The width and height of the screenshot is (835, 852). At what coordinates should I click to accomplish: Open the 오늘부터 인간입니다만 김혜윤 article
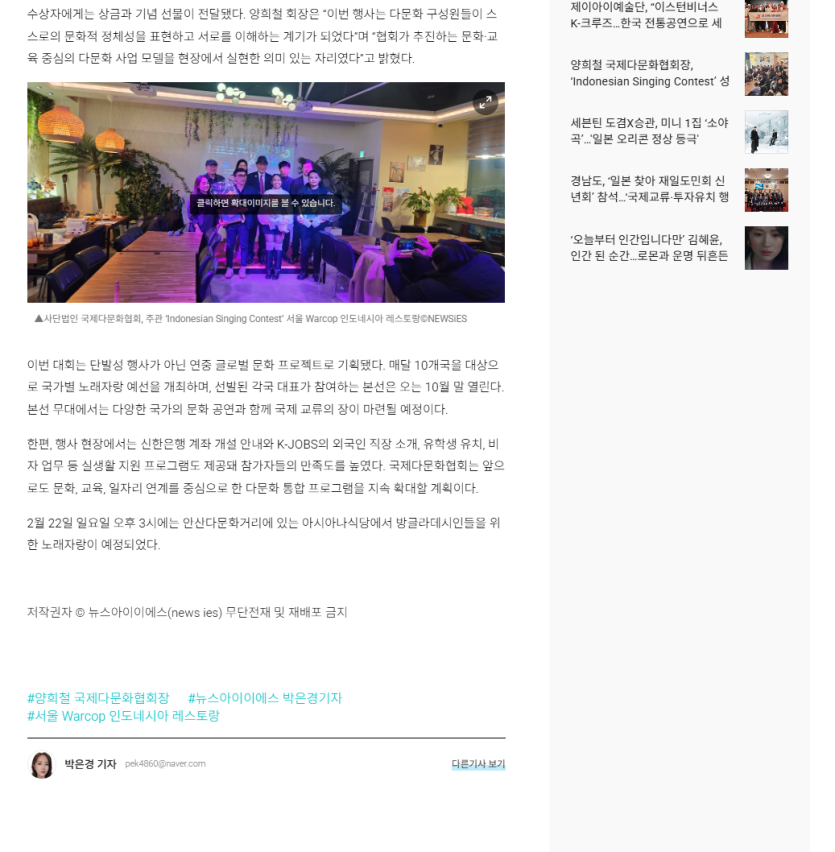pyautogui.click(x=649, y=247)
